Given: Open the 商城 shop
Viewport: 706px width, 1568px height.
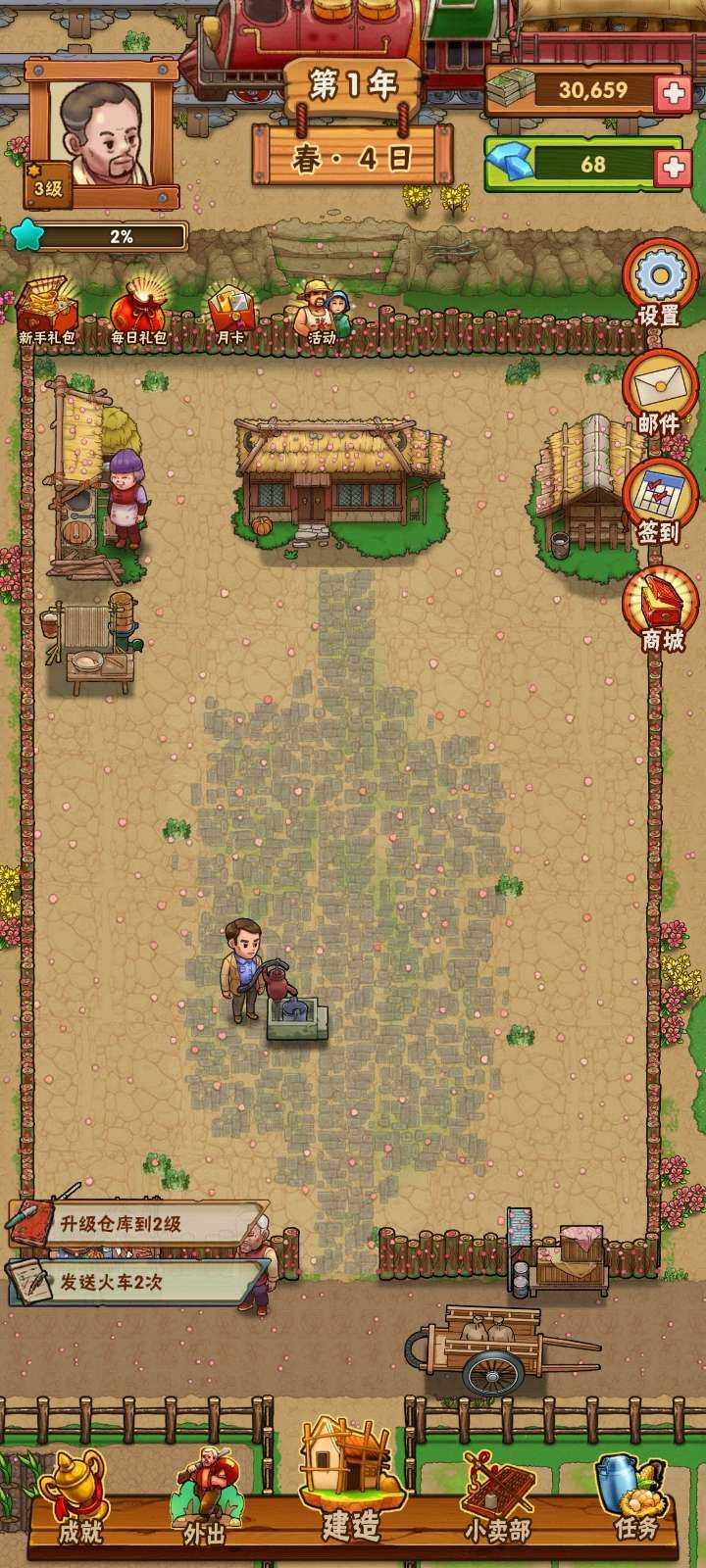Looking at the screenshot, I should (662, 609).
